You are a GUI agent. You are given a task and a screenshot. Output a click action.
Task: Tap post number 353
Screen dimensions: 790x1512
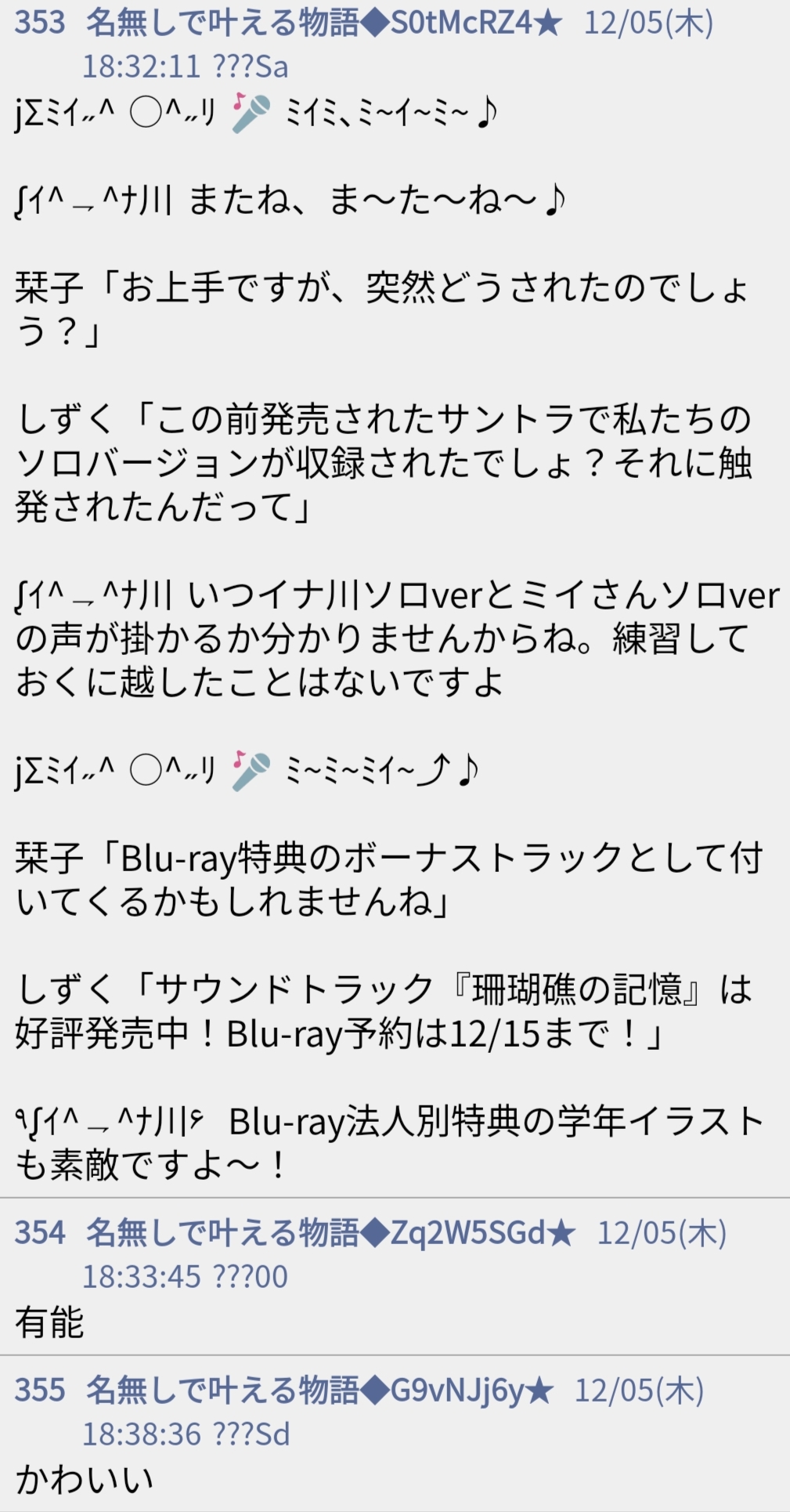(x=40, y=24)
